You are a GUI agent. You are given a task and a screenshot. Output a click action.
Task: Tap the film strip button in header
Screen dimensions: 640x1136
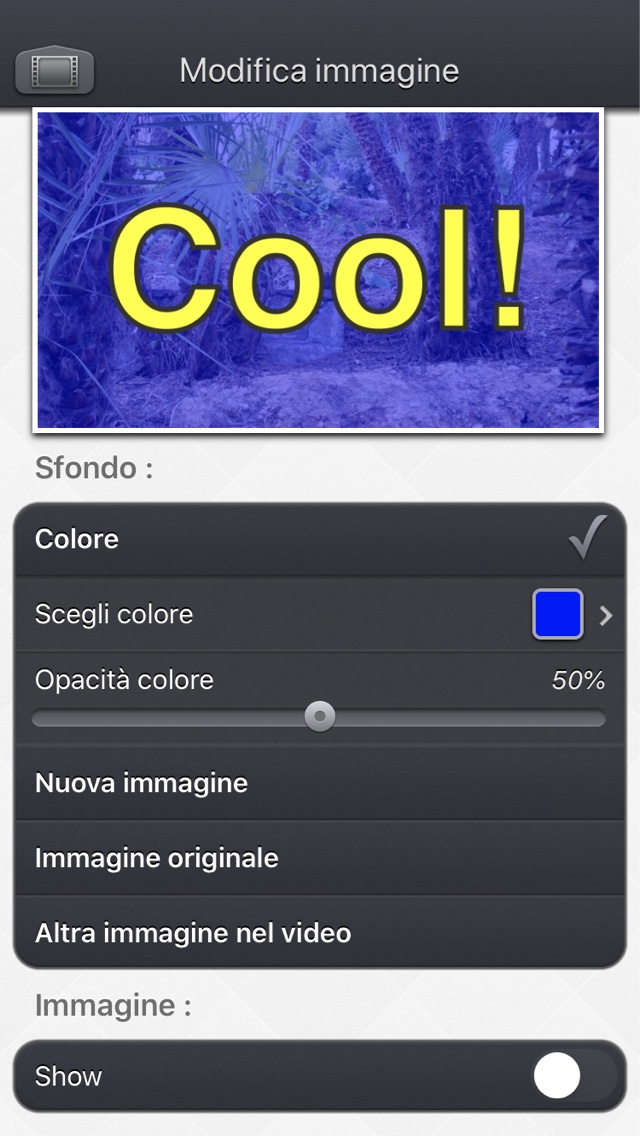(54, 70)
